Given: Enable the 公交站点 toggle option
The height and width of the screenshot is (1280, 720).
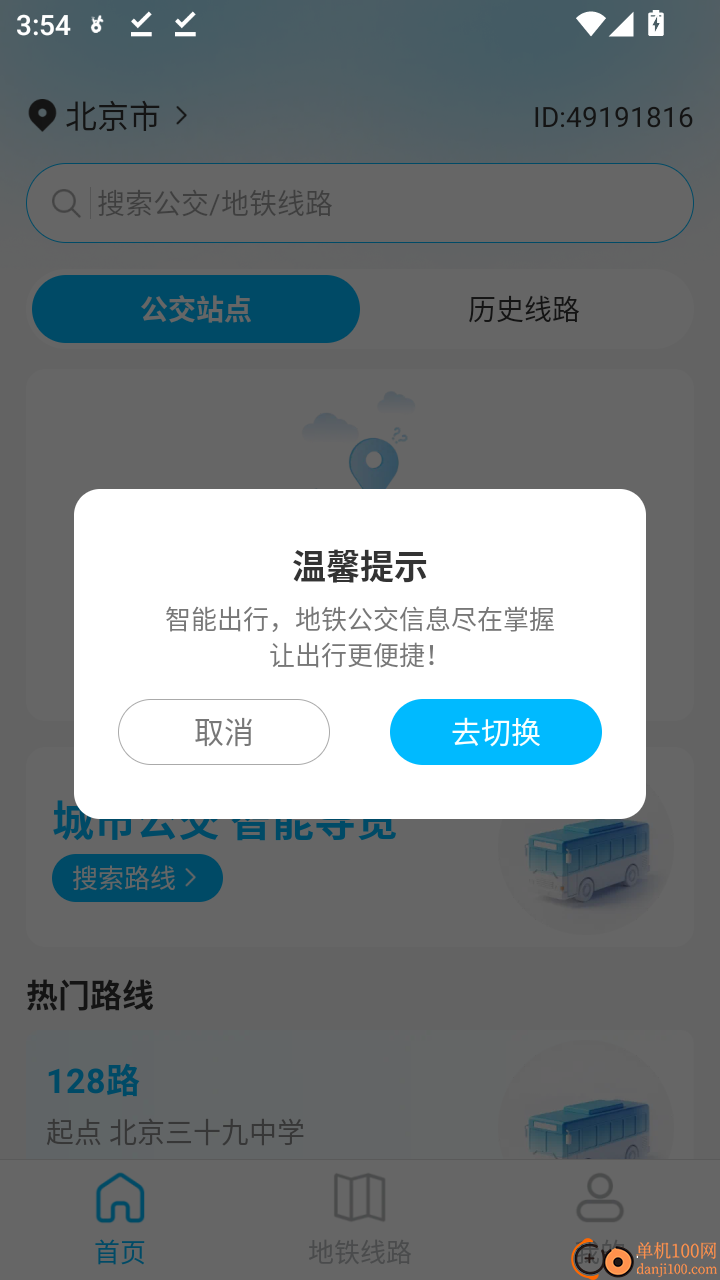Looking at the screenshot, I should [x=196, y=309].
